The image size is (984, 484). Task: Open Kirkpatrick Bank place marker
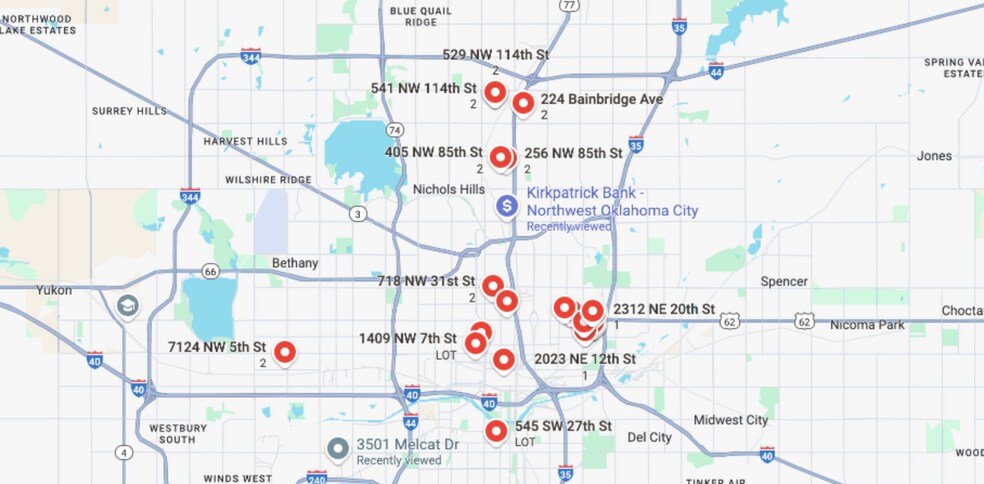pos(508,206)
